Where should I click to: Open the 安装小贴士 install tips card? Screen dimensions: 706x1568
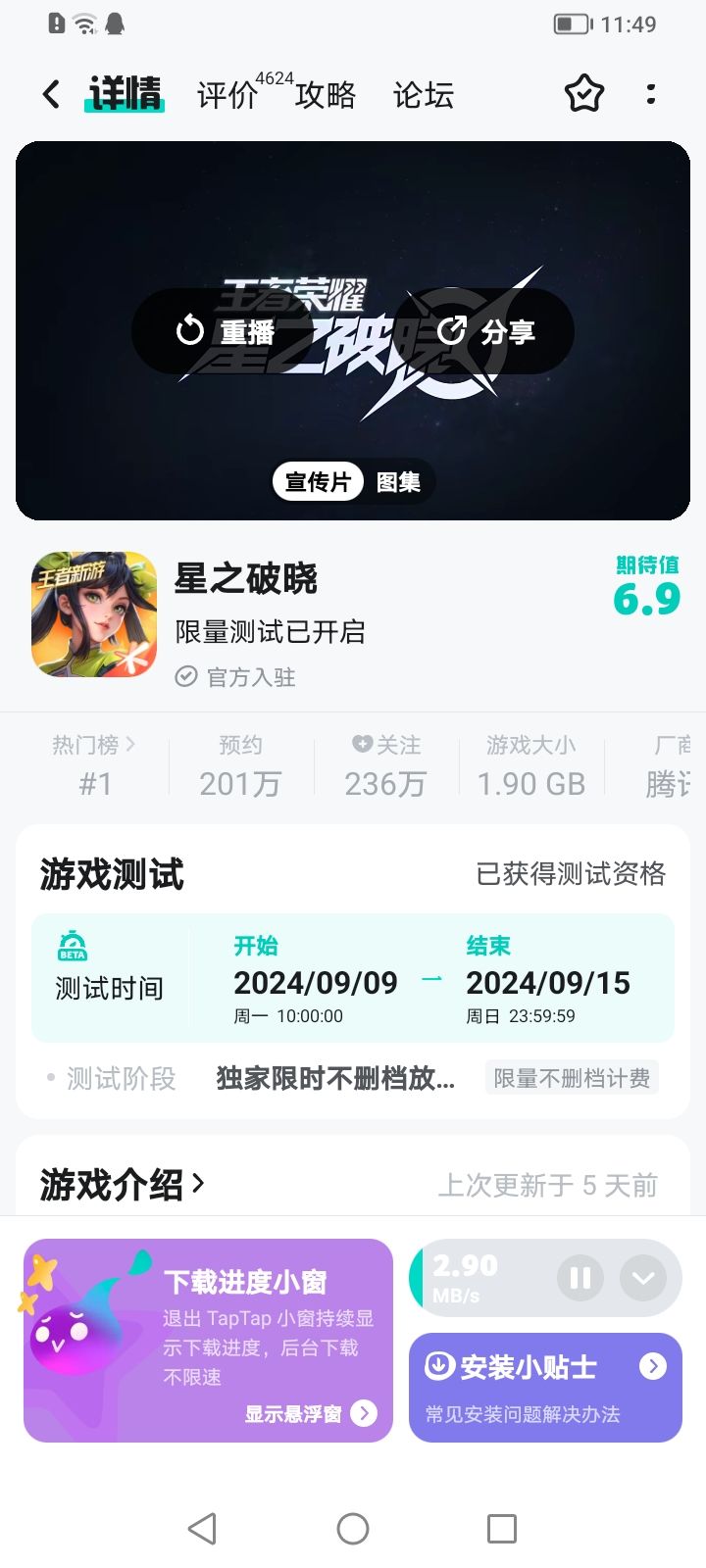point(545,1386)
